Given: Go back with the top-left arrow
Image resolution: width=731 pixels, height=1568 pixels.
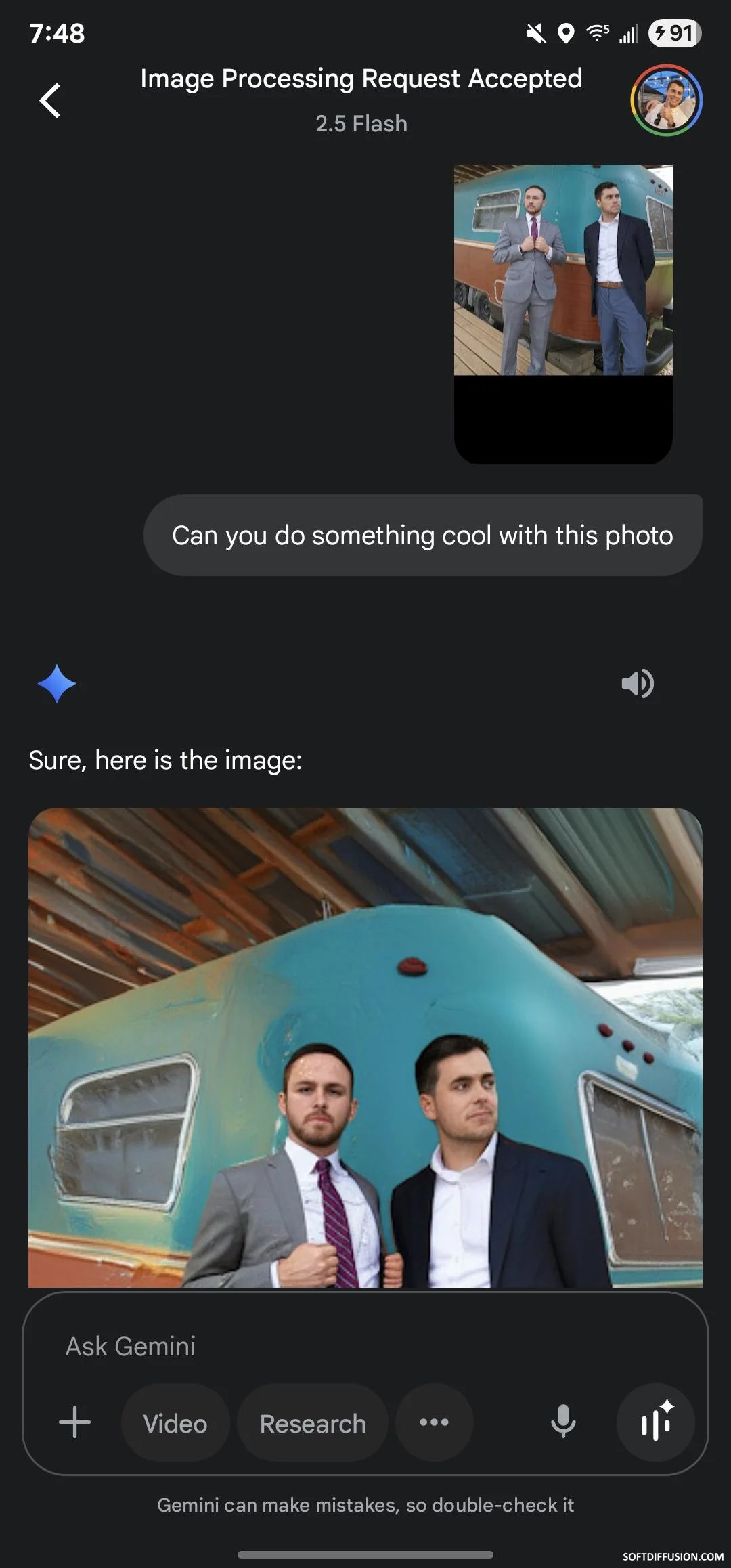Looking at the screenshot, I should [x=50, y=101].
